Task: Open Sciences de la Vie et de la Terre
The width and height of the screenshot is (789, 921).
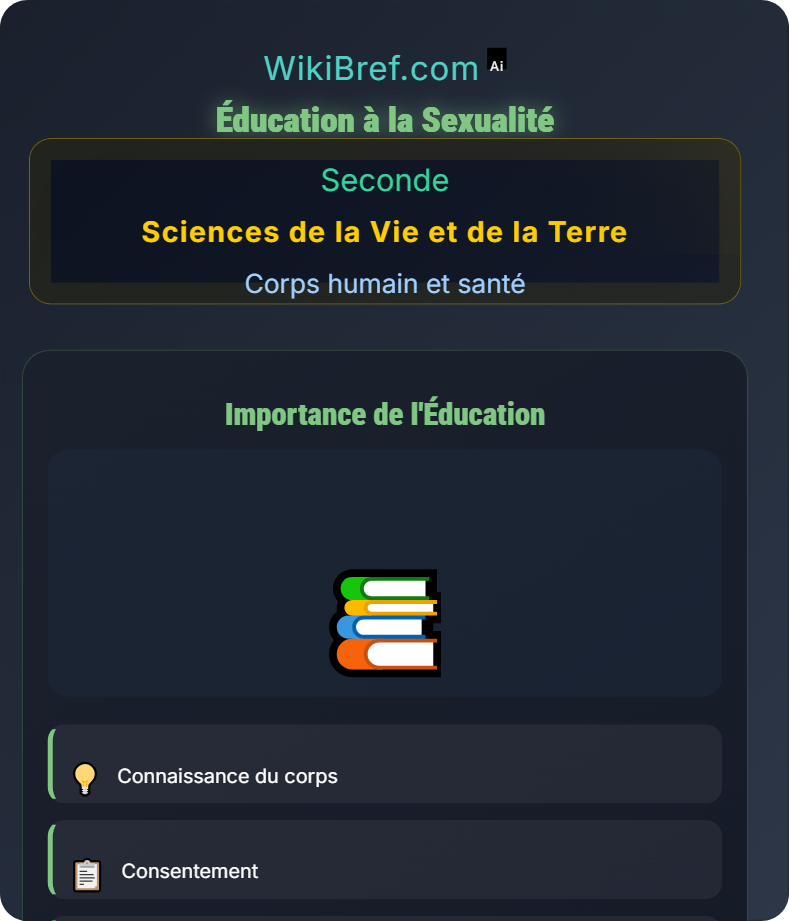Action: coord(385,232)
